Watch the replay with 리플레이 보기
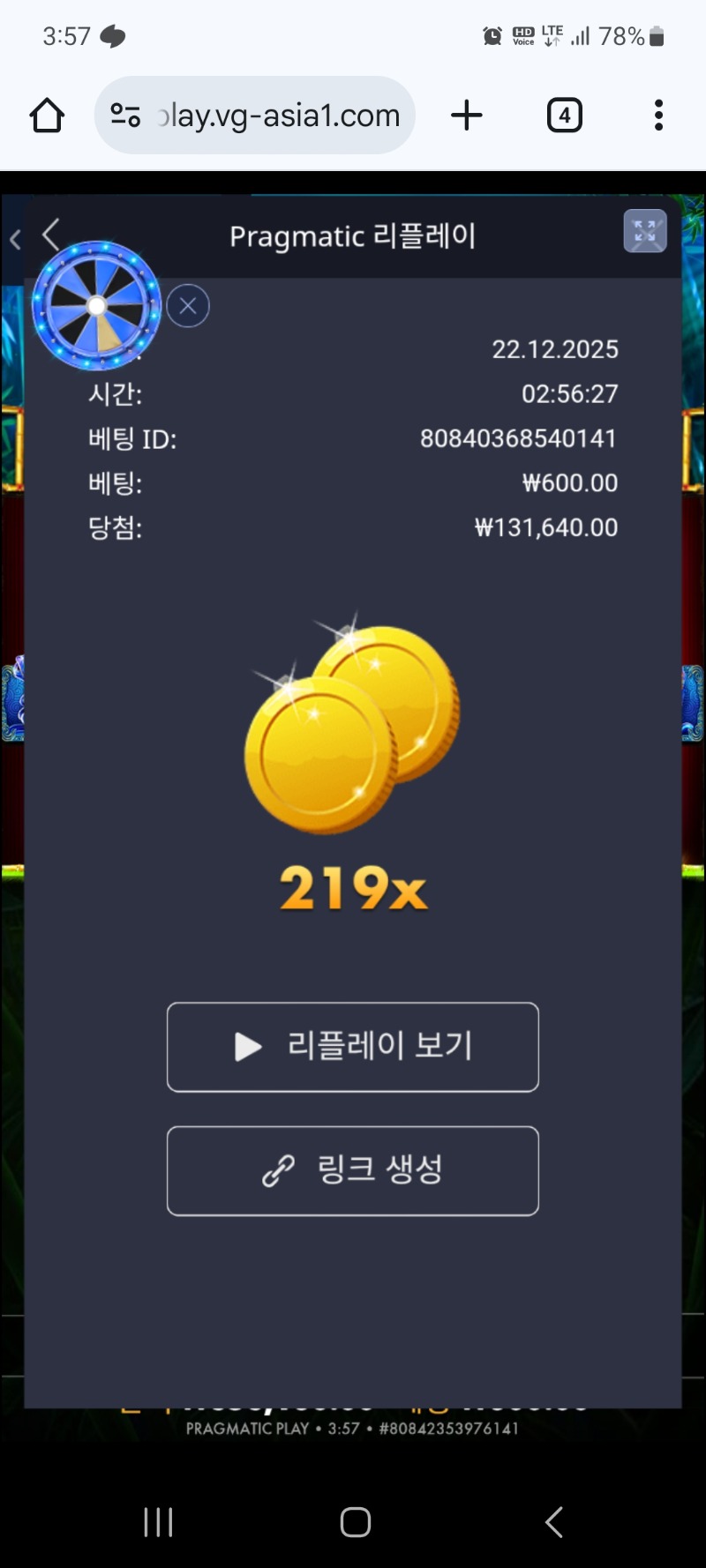The width and height of the screenshot is (706, 1568). pyautogui.click(x=353, y=1047)
